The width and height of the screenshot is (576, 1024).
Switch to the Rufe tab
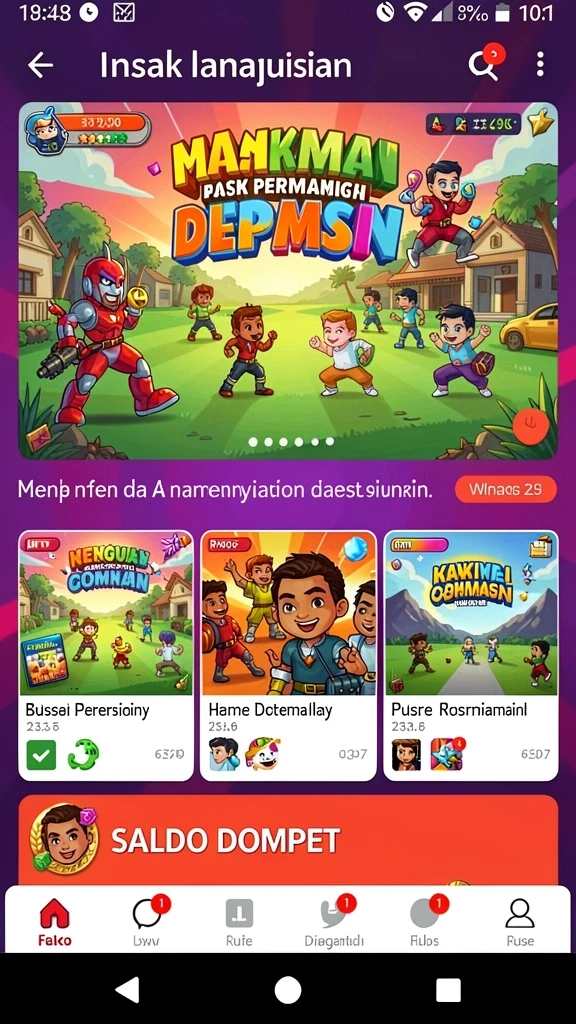[239, 923]
